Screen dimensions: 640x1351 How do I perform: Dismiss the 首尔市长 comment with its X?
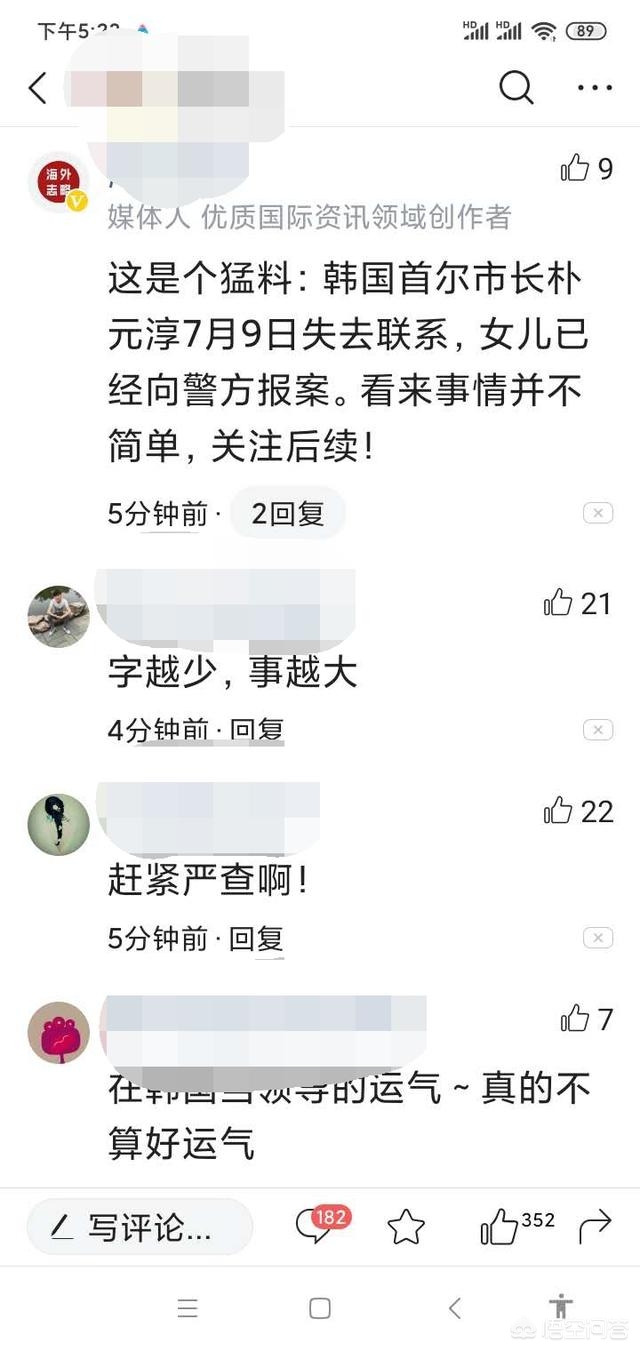pos(598,514)
